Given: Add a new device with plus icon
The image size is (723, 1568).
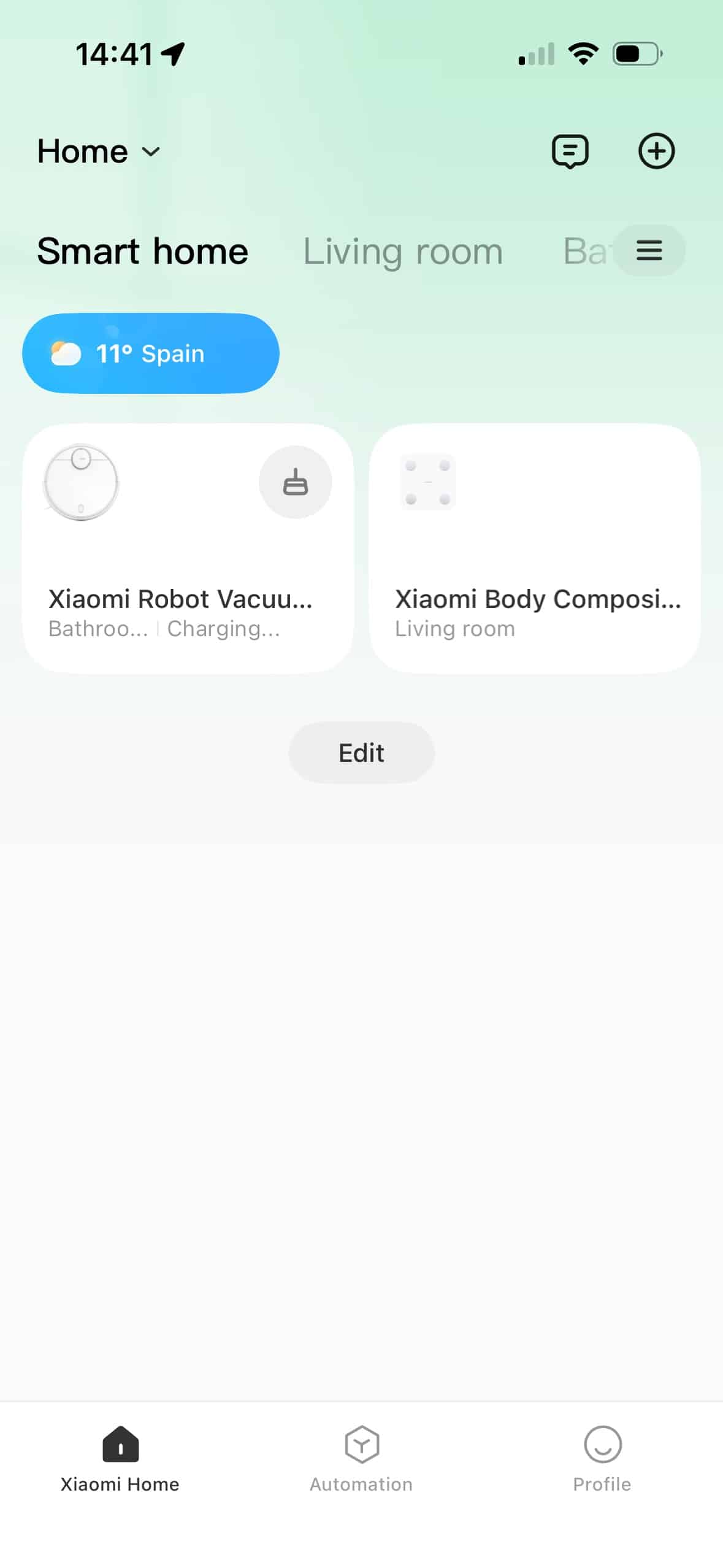Looking at the screenshot, I should coord(656,151).
